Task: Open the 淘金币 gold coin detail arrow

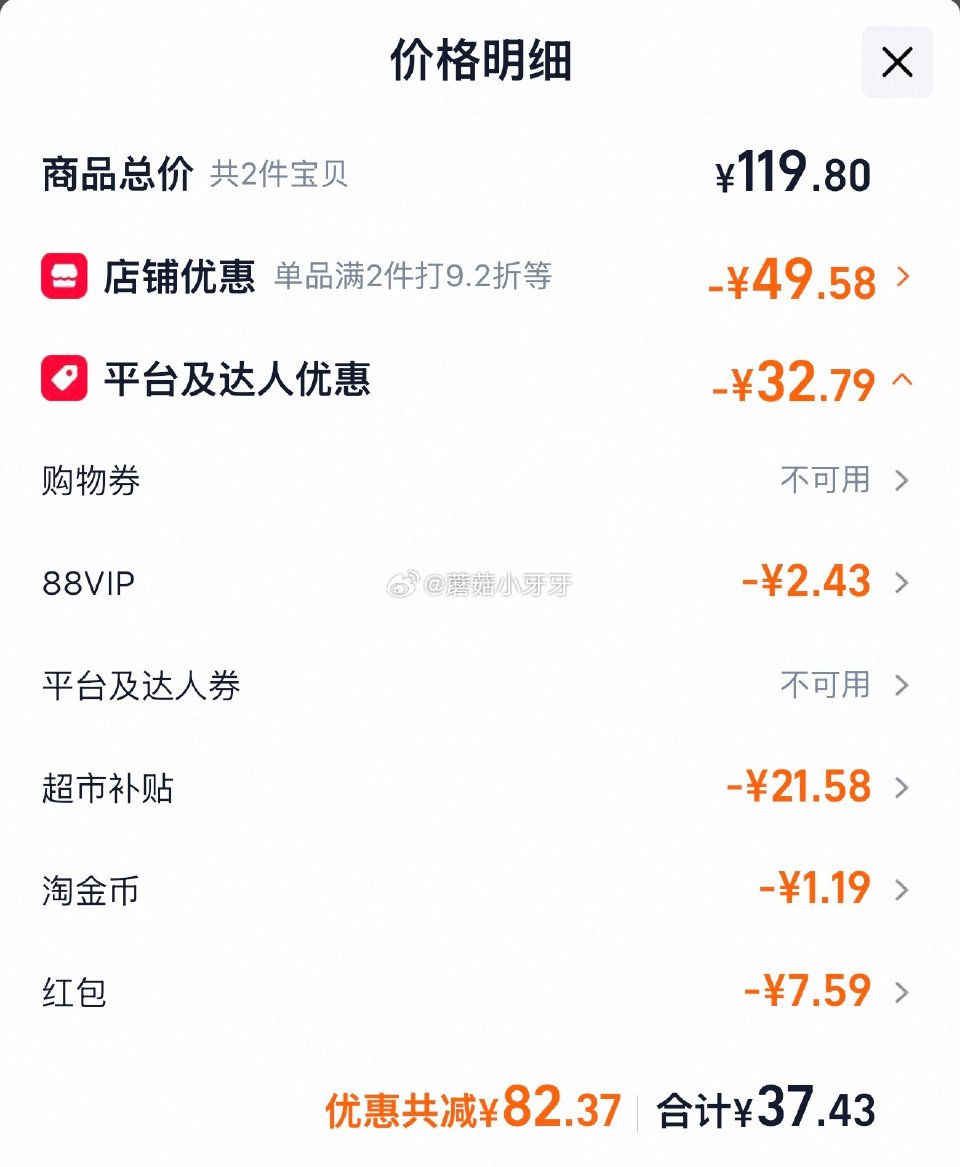Action: pyautogui.click(x=902, y=890)
